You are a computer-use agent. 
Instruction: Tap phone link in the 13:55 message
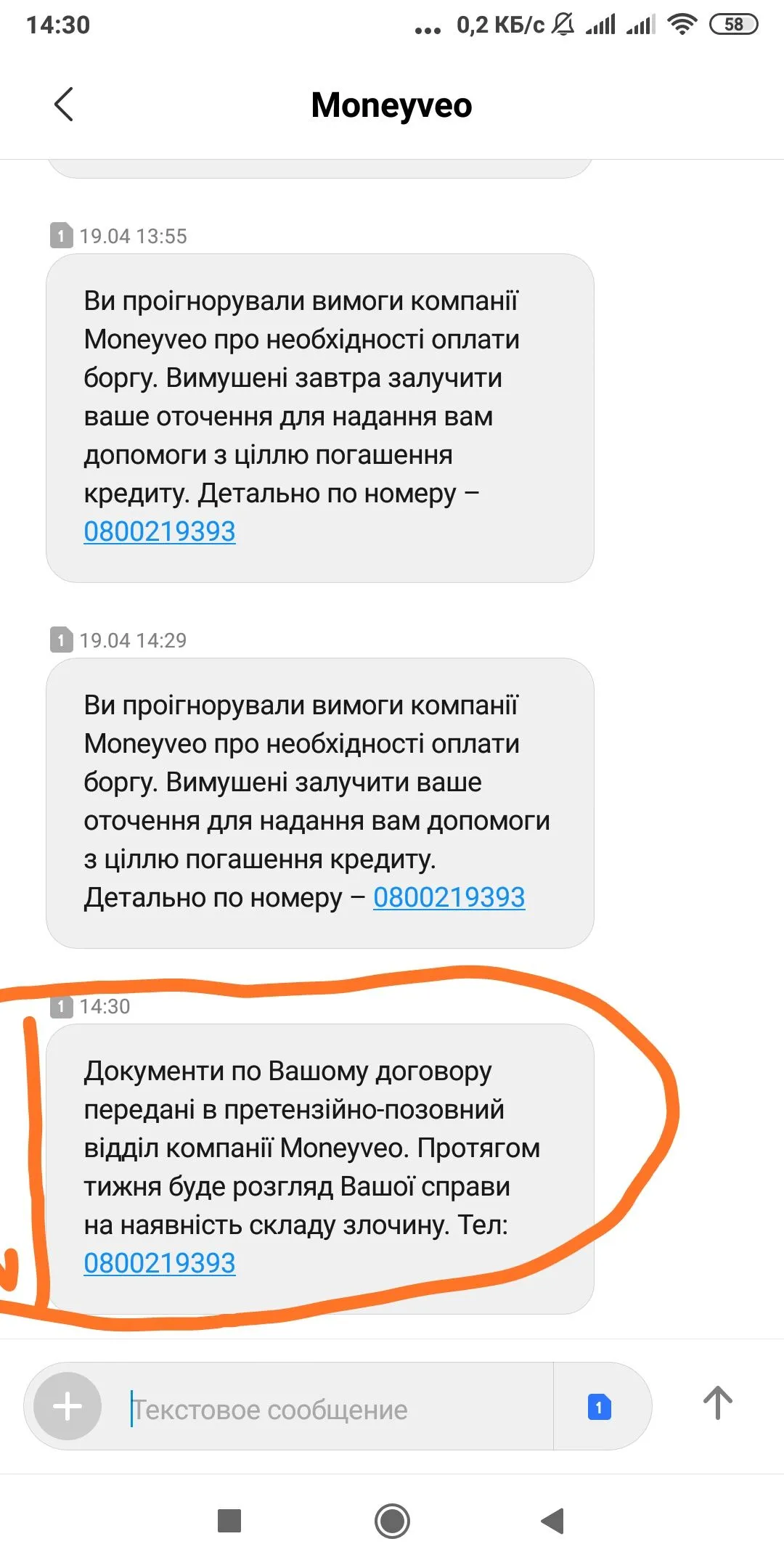160,531
